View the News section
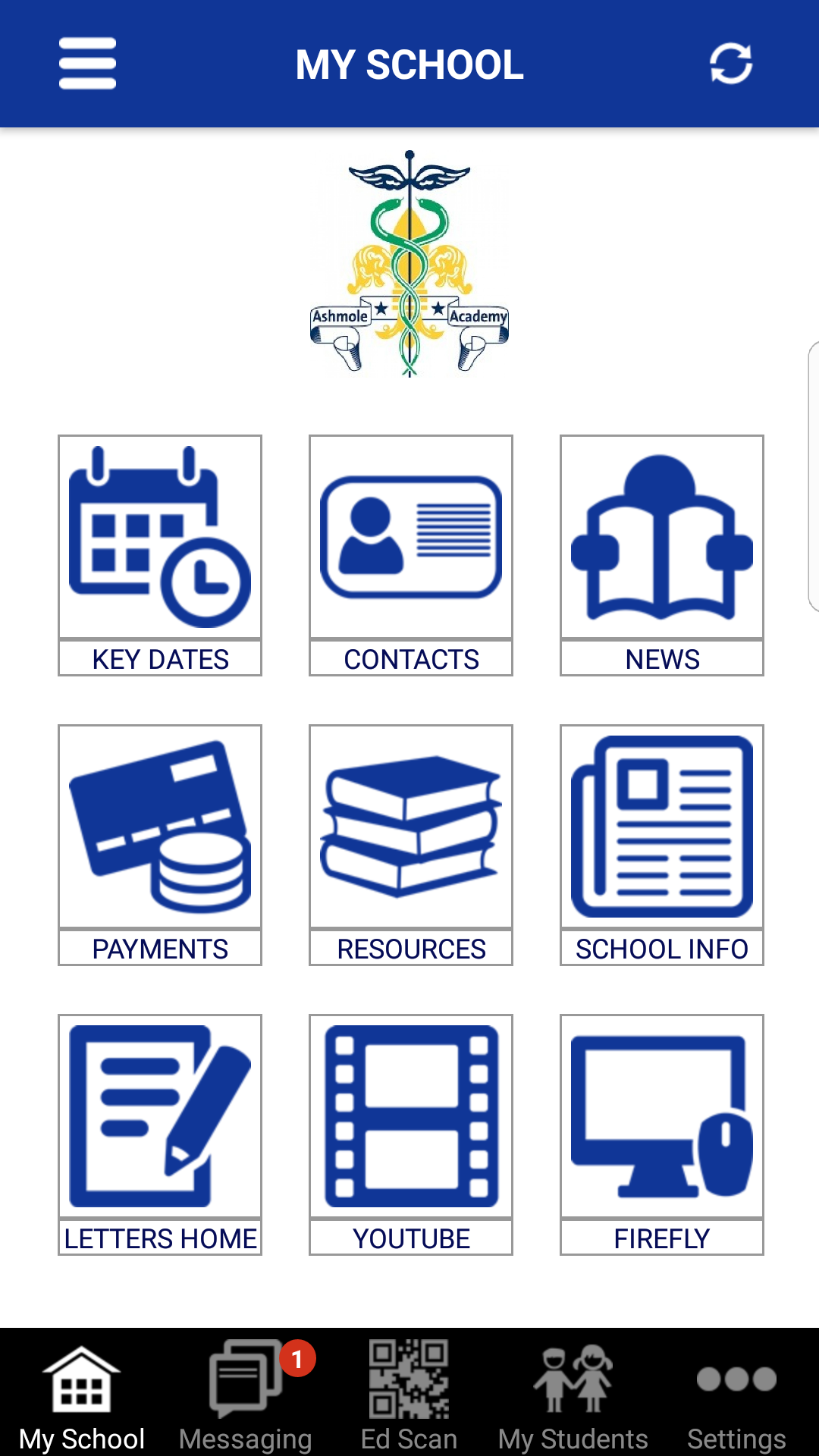Image resolution: width=819 pixels, height=1456 pixels. point(662,555)
